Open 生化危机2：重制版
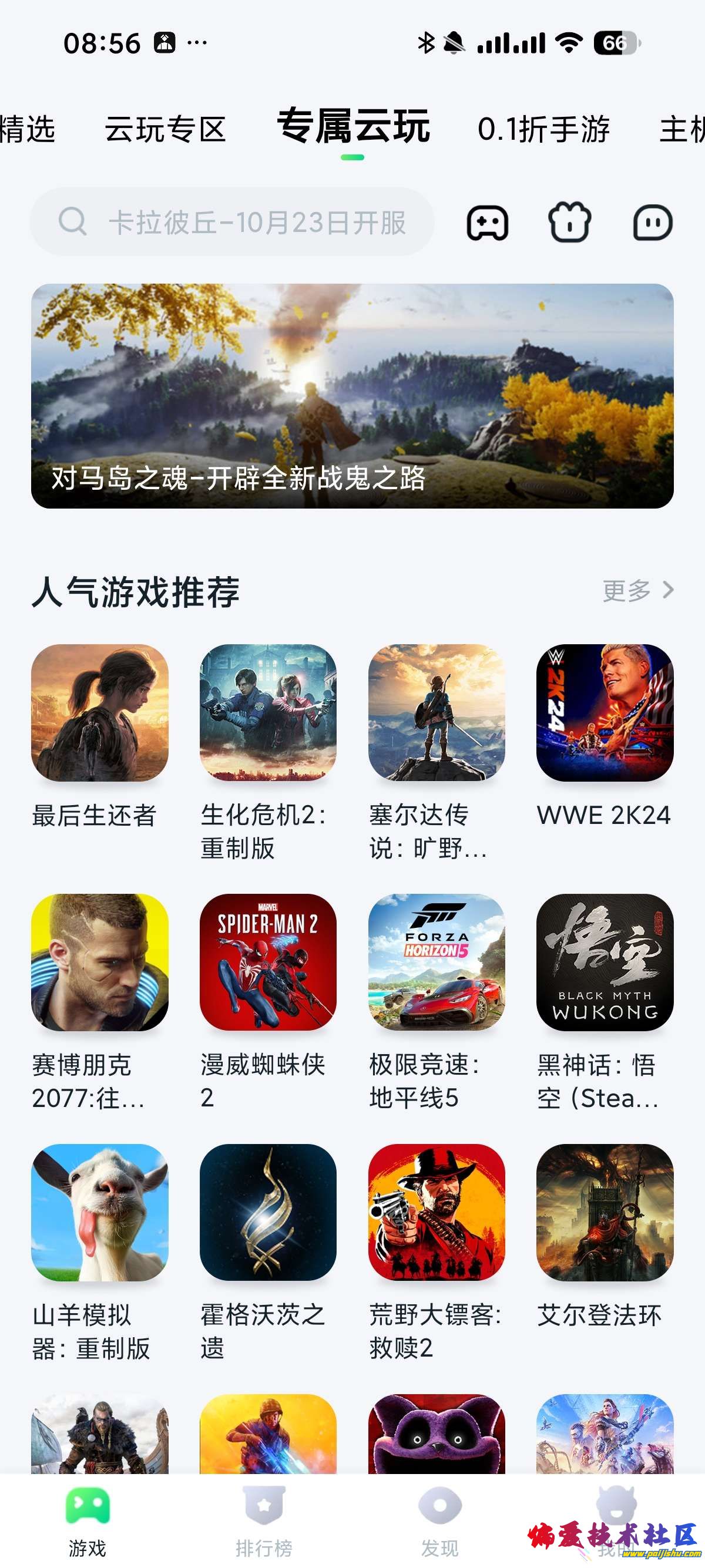Screen dimensions: 705x1568 268,713
